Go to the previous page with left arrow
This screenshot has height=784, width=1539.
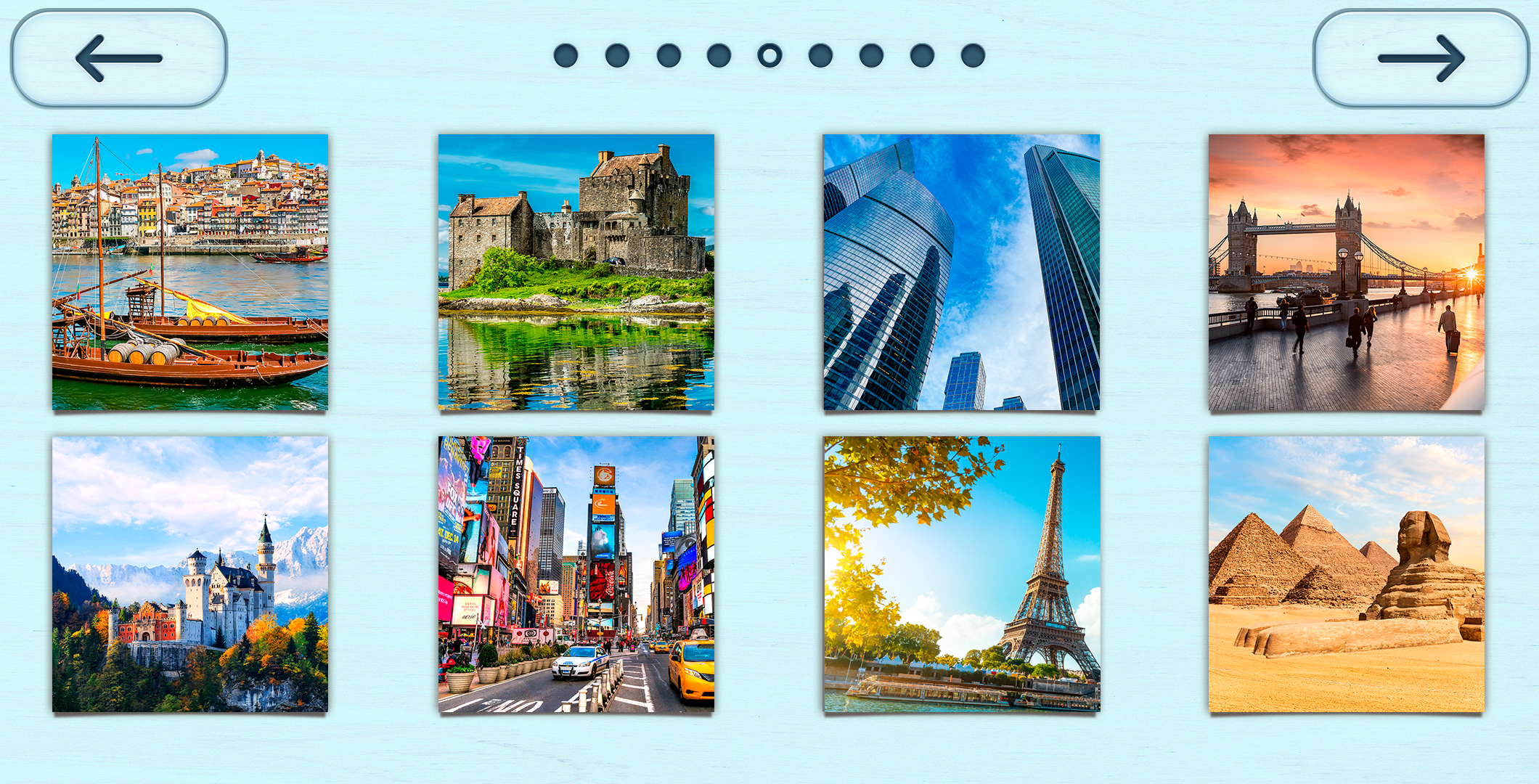click(x=119, y=58)
